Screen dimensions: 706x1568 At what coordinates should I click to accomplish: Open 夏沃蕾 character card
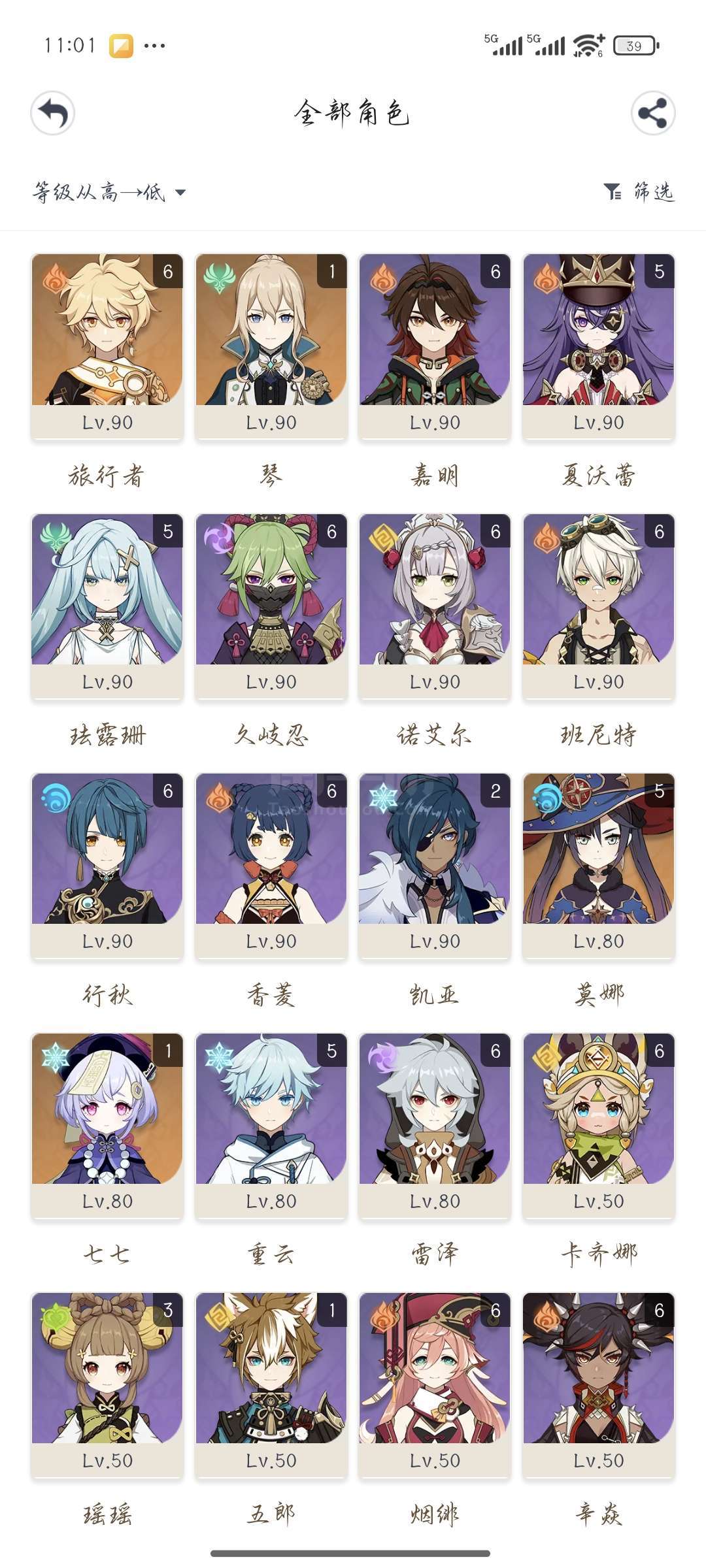point(598,346)
